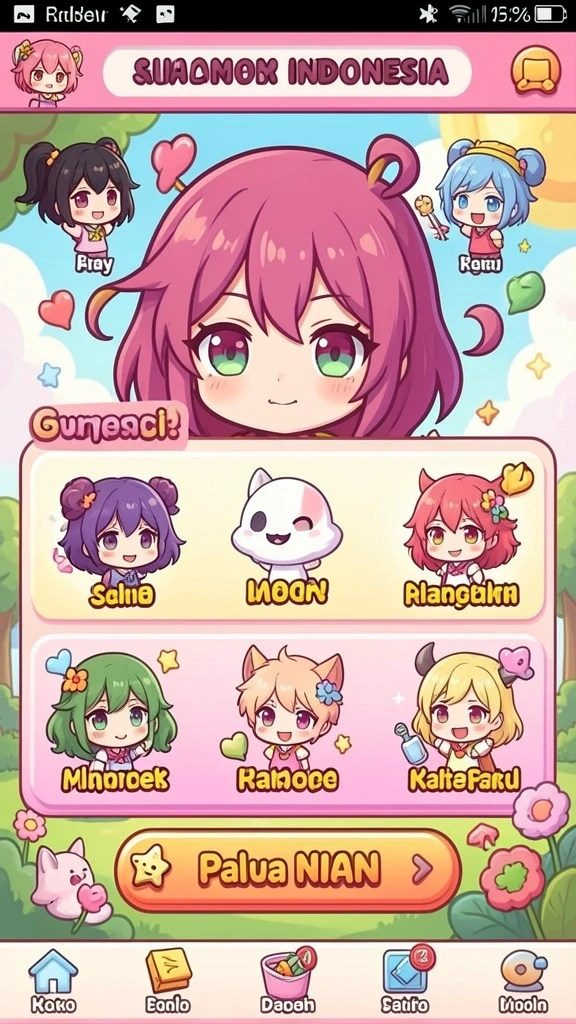Switch to the Eonlo tab
This screenshot has height=1024, width=576.
pos(168,981)
